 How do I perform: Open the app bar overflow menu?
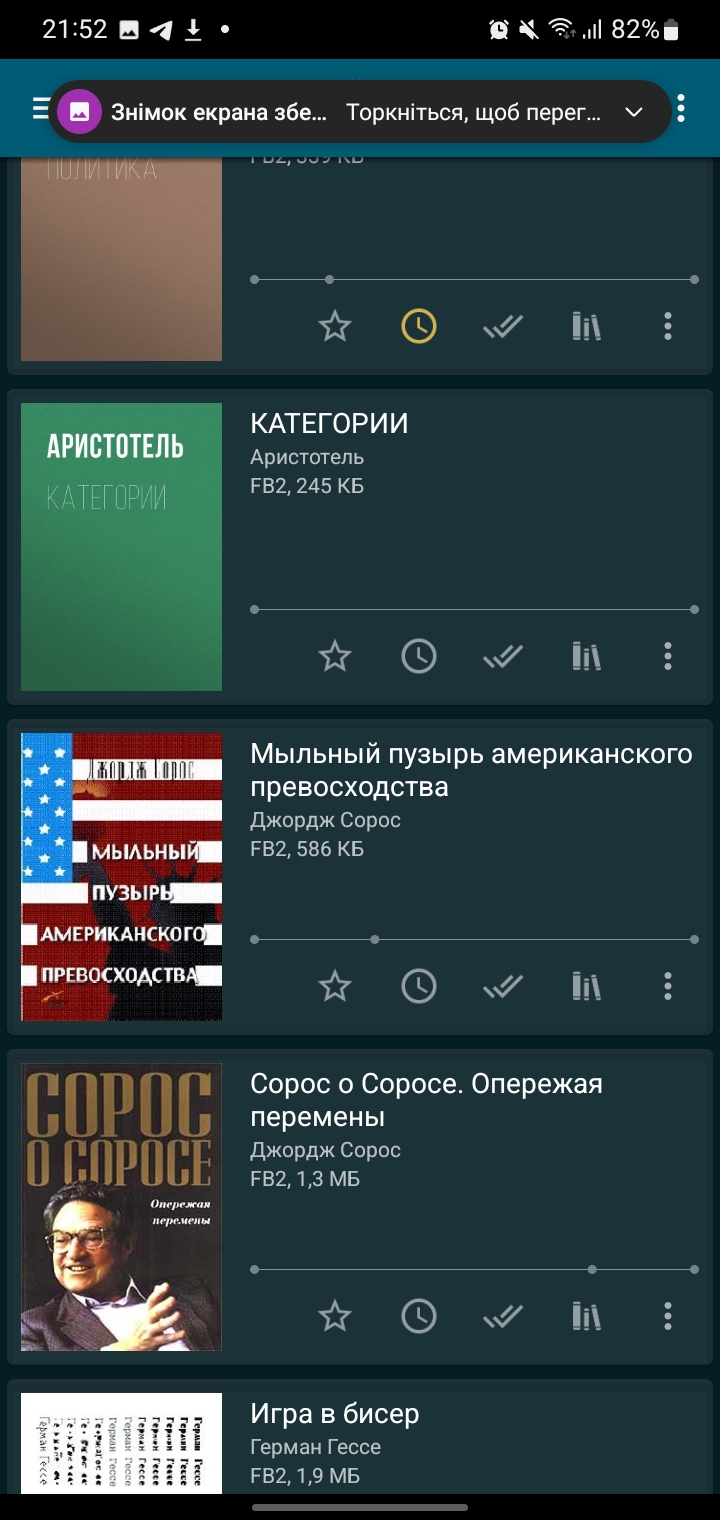click(x=681, y=108)
